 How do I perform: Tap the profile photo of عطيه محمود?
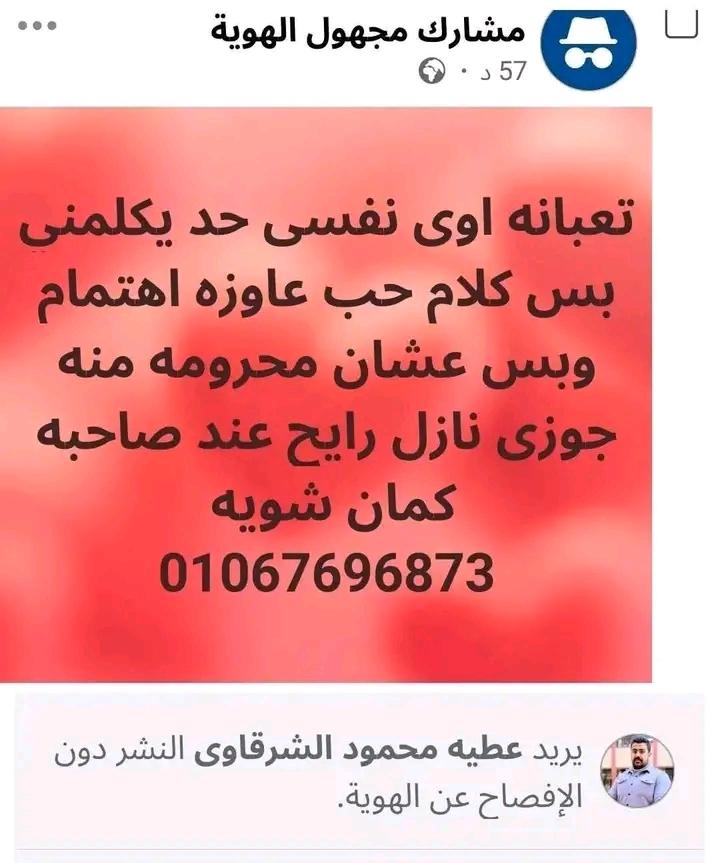pos(636,771)
